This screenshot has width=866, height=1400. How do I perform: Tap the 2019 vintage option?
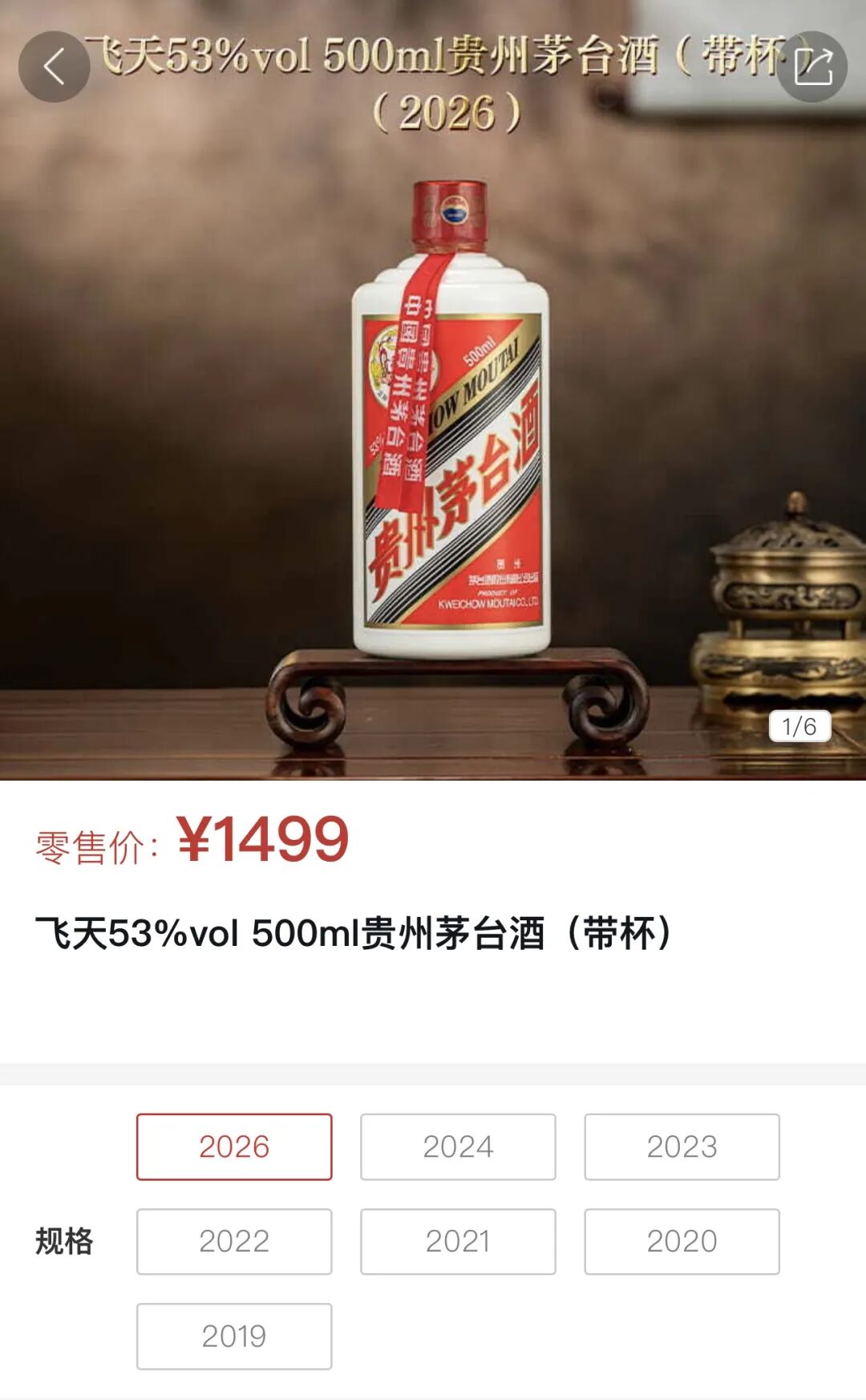(234, 1336)
